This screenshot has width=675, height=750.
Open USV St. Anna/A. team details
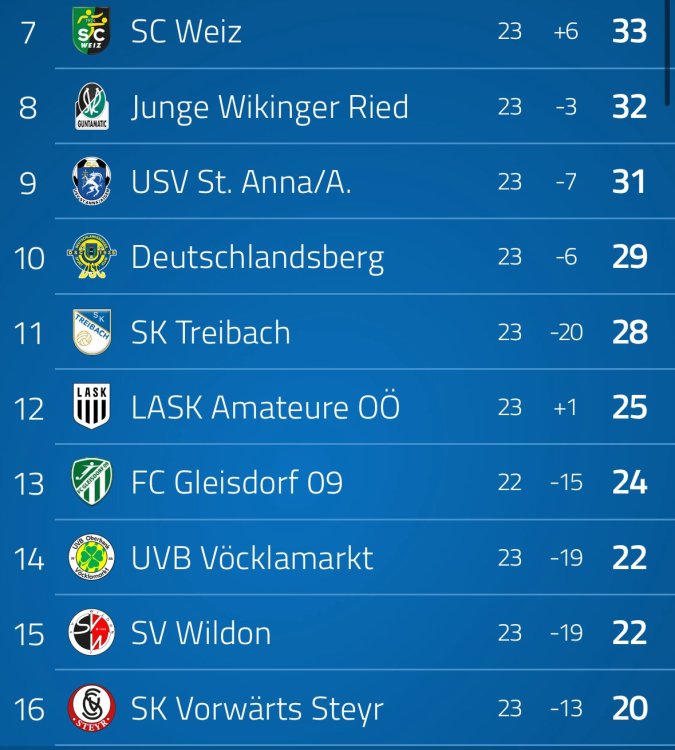240,182
